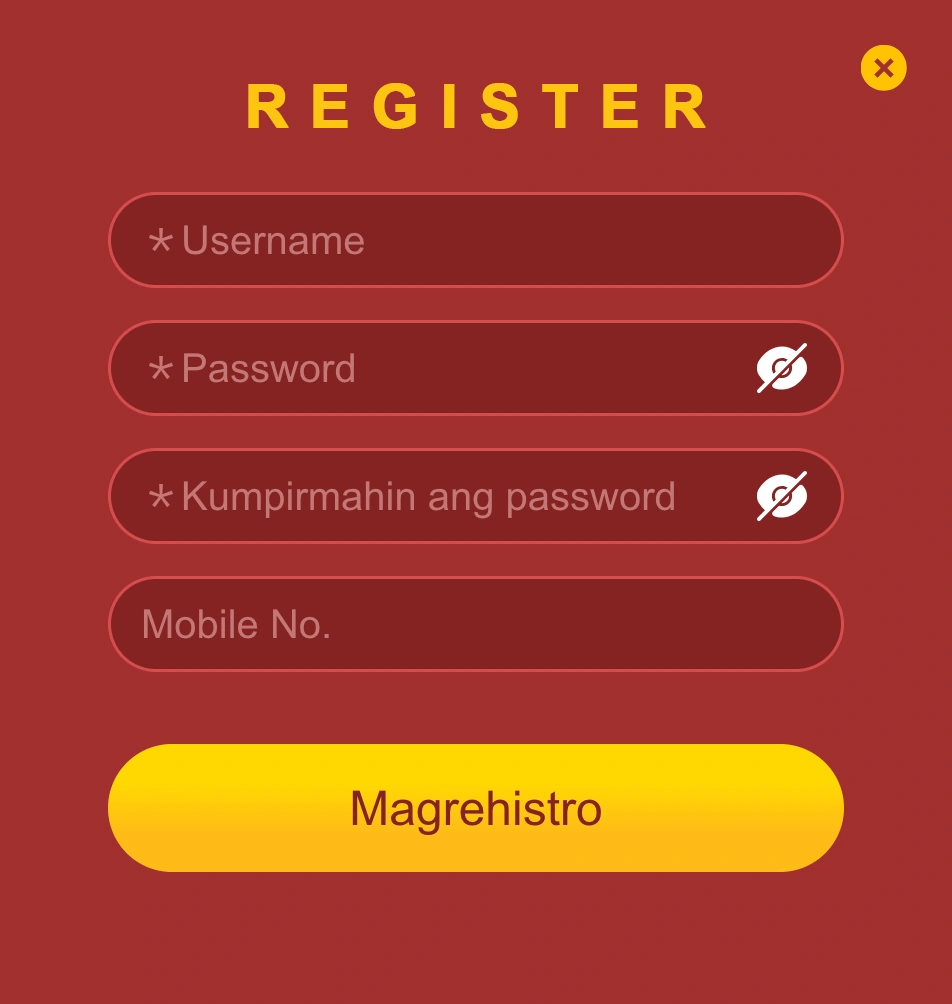
Task: Show the Password field's hidden text
Action: point(782,368)
